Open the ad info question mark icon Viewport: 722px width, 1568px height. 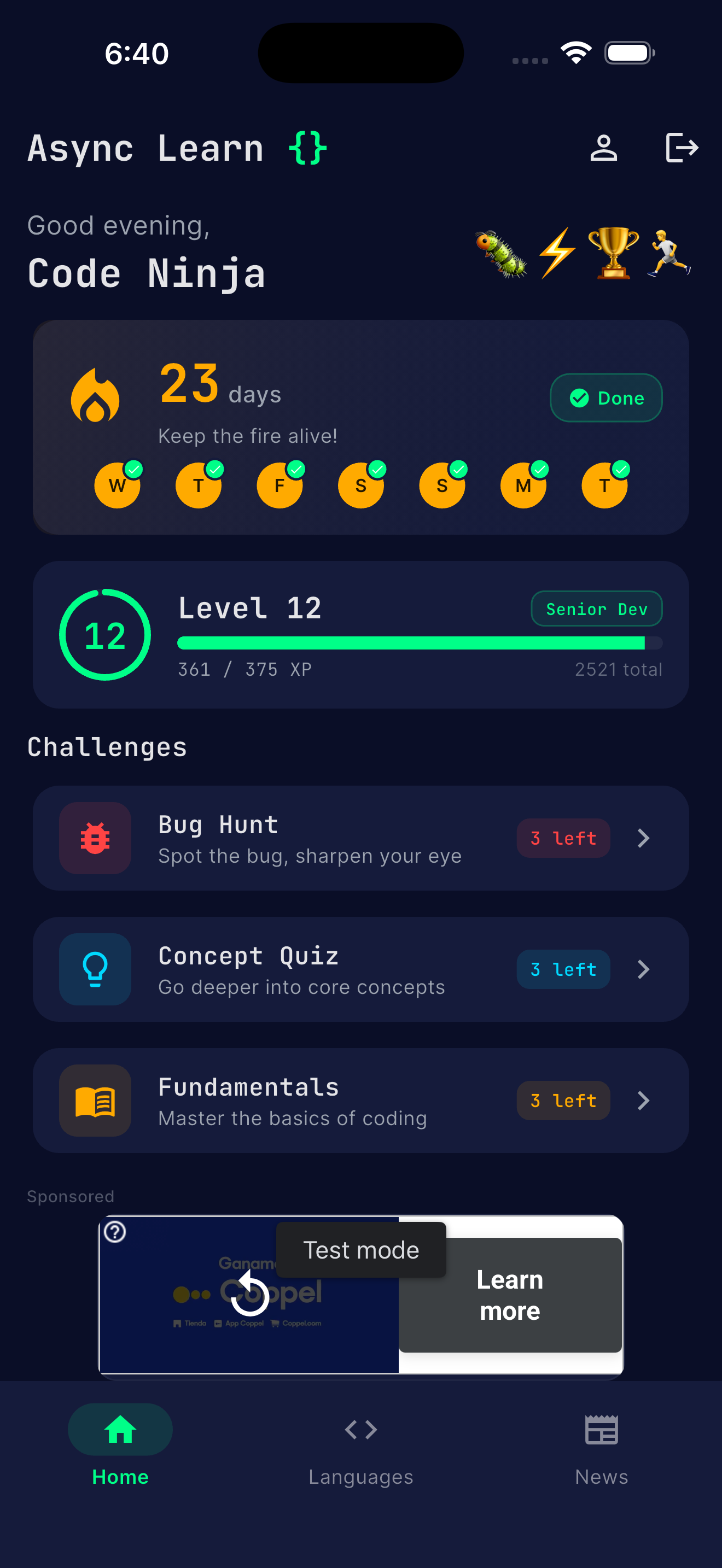[x=115, y=1232]
